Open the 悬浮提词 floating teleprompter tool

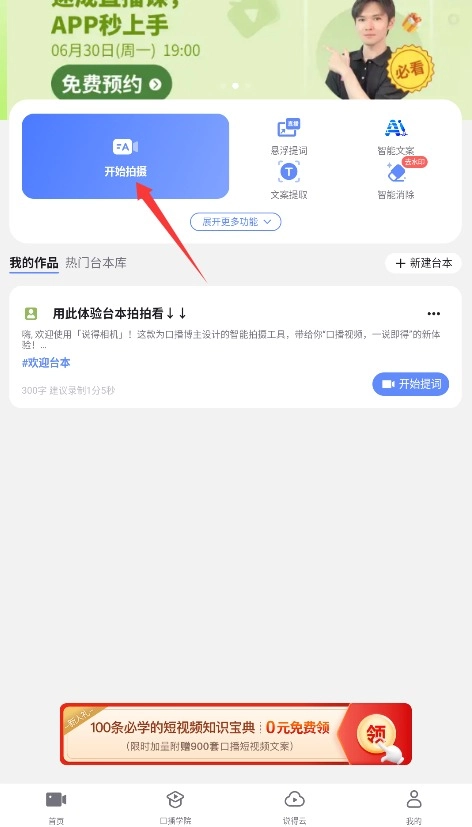289,136
